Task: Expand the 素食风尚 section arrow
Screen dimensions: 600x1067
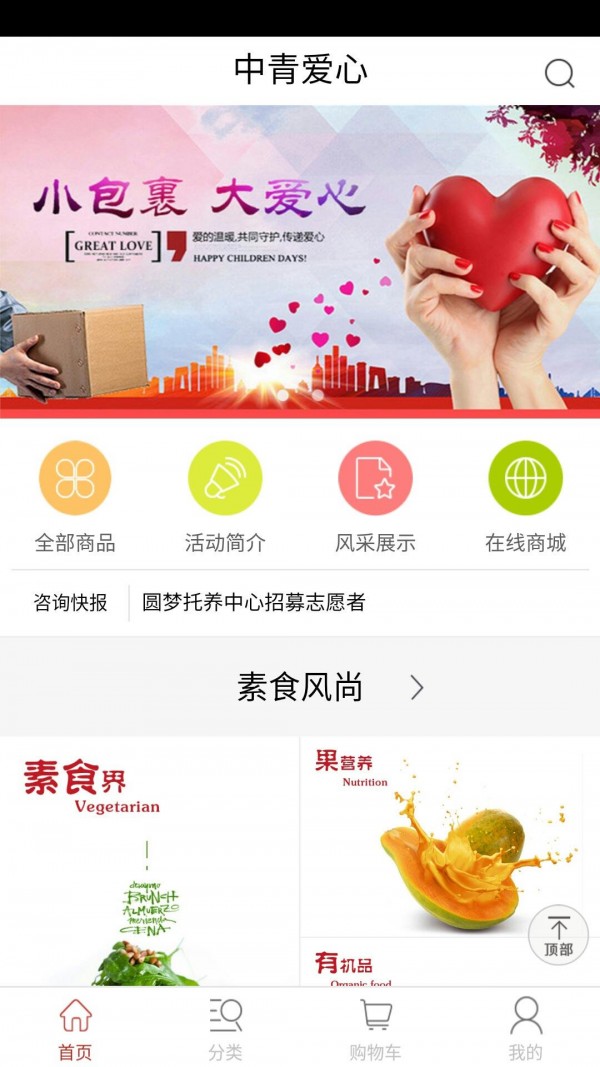Action: coord(417,687)
